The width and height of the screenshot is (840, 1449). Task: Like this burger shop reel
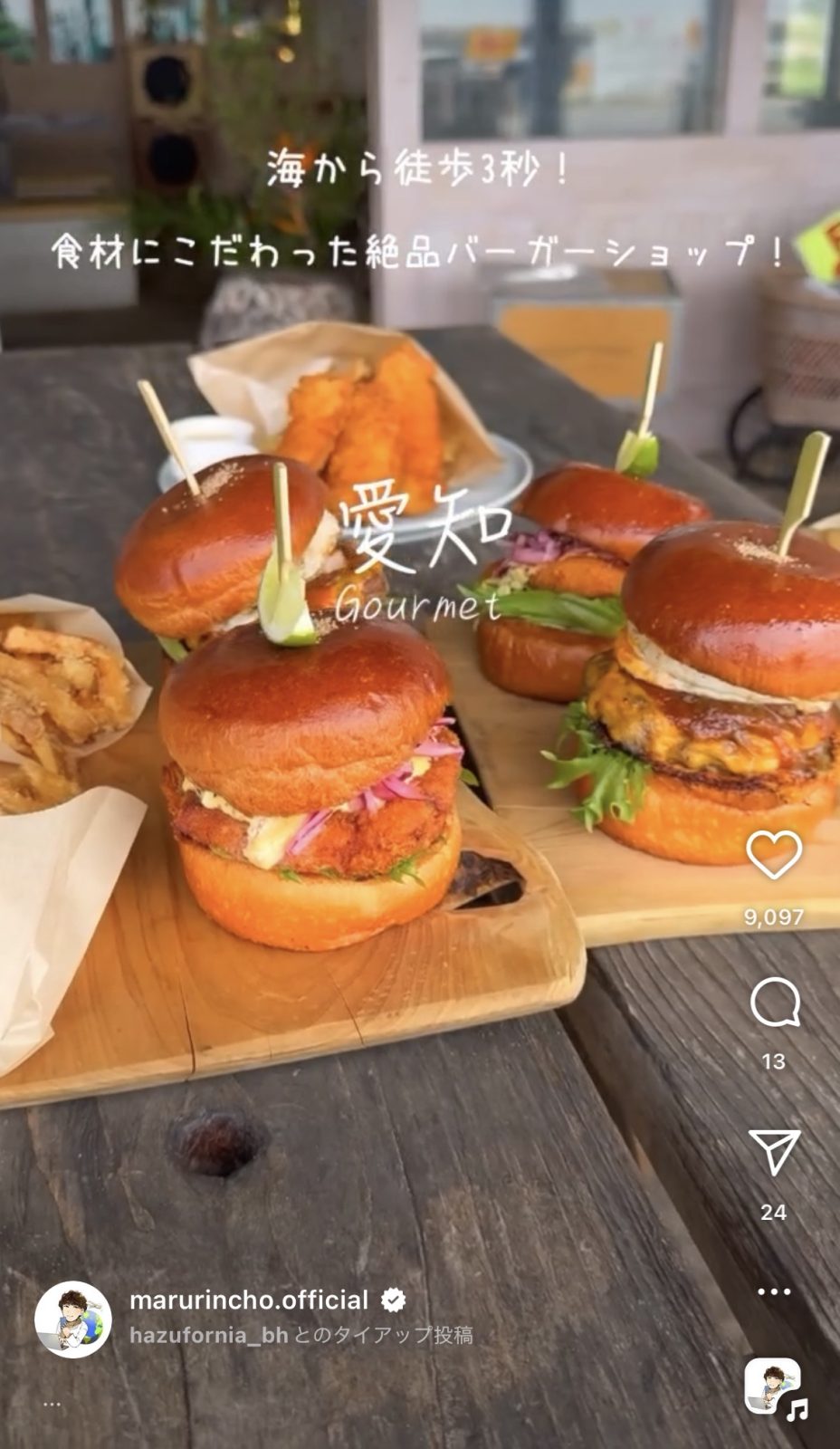coord(774,854)
